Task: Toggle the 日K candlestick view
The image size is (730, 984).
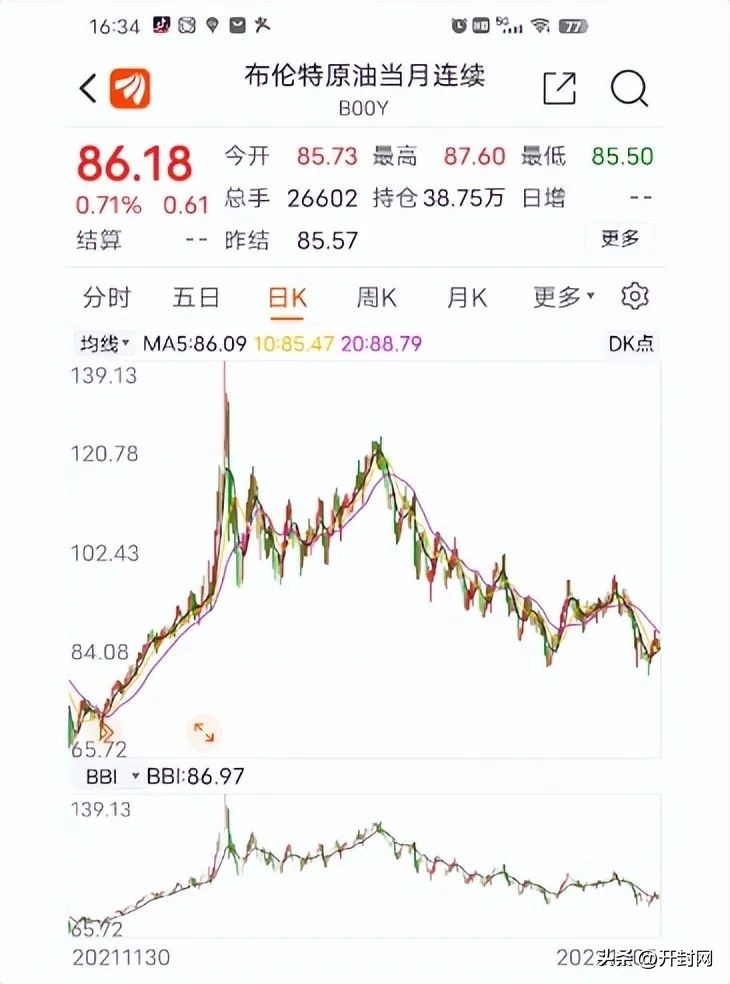Action: pos(286,297)
